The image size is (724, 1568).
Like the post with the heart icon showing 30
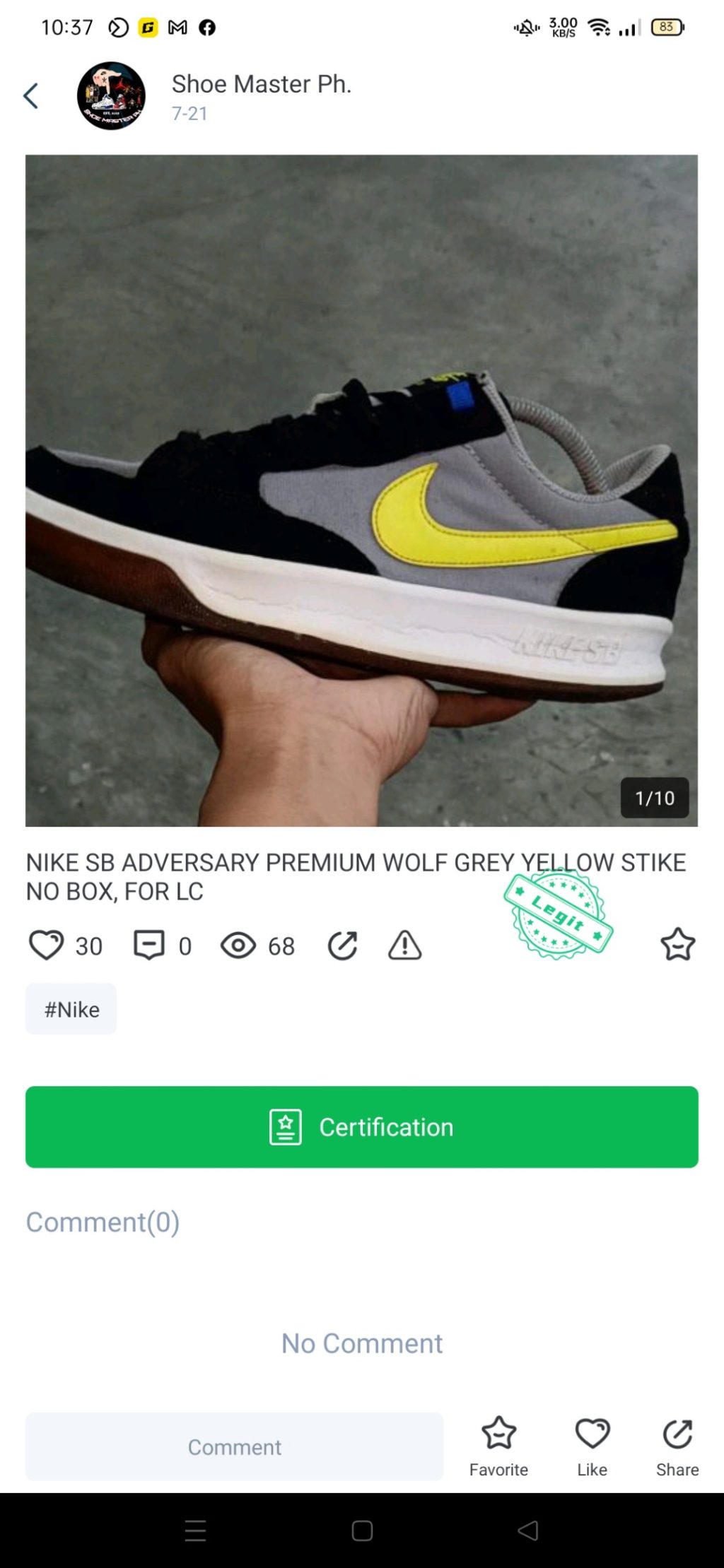[47, 945]
